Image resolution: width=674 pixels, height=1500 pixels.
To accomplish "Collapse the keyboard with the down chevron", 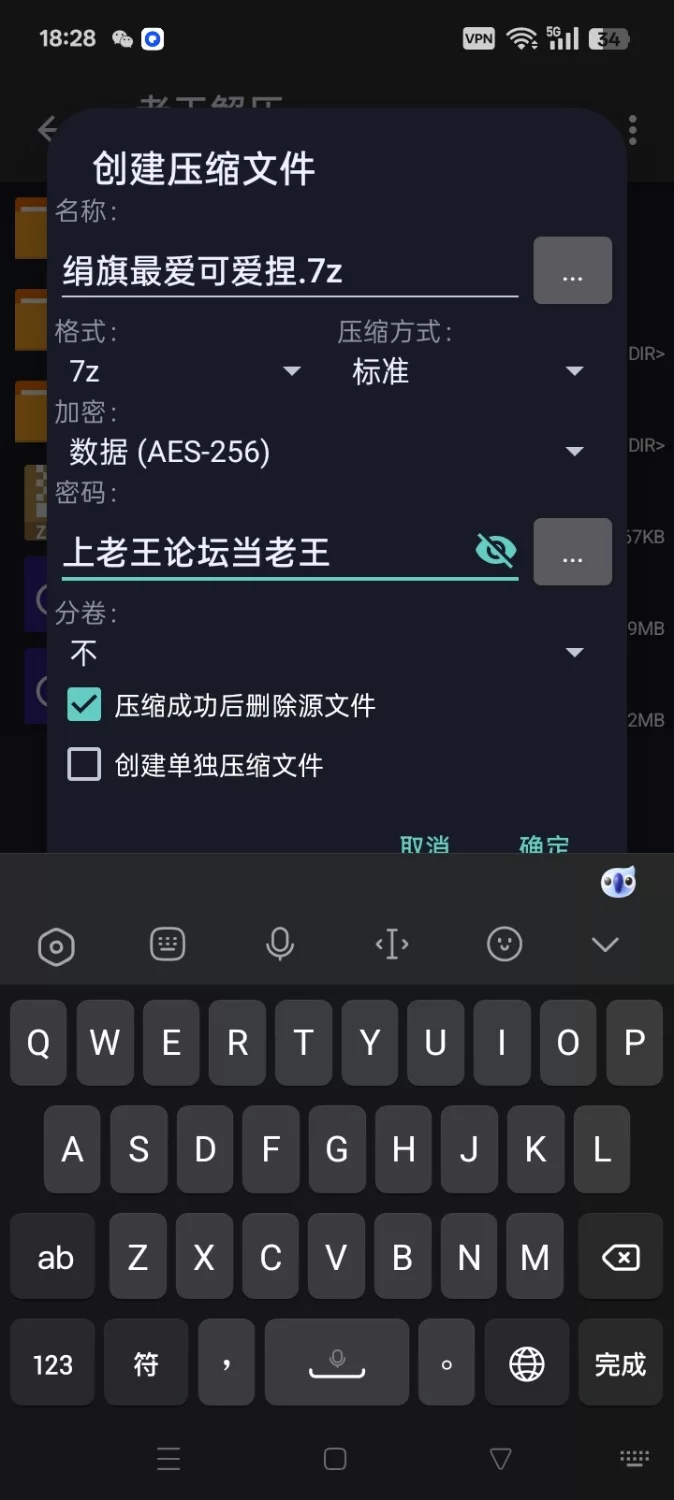I will pyautogui.click(x=605, y=944).
